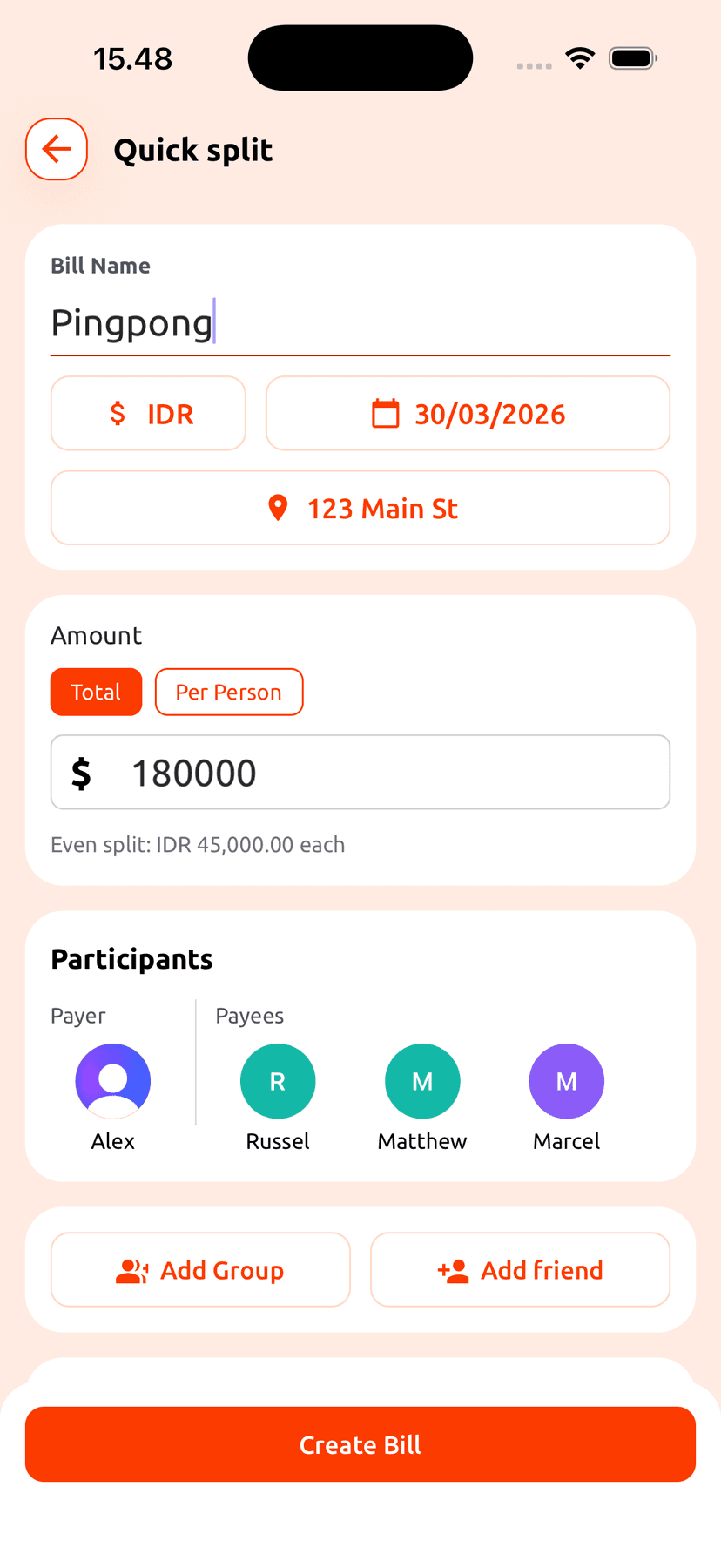Image resolution: width=721 pixels, height=1568 pixels.
Task: Add a group to the bill
Action: tap(200, 1270)
